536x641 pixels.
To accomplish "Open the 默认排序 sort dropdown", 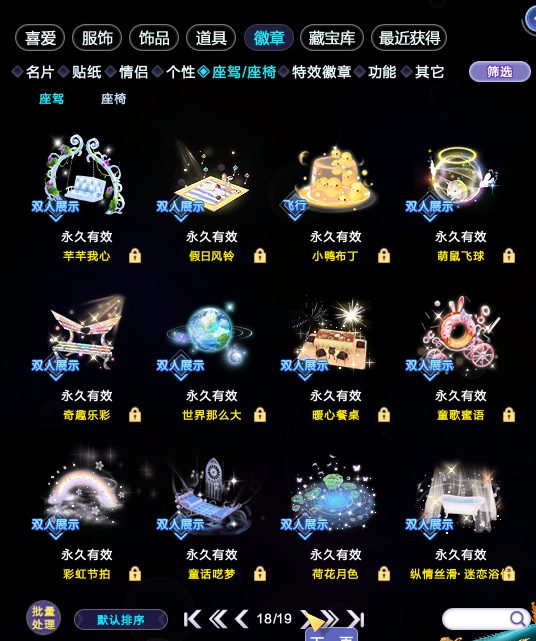I will point(121,620).
